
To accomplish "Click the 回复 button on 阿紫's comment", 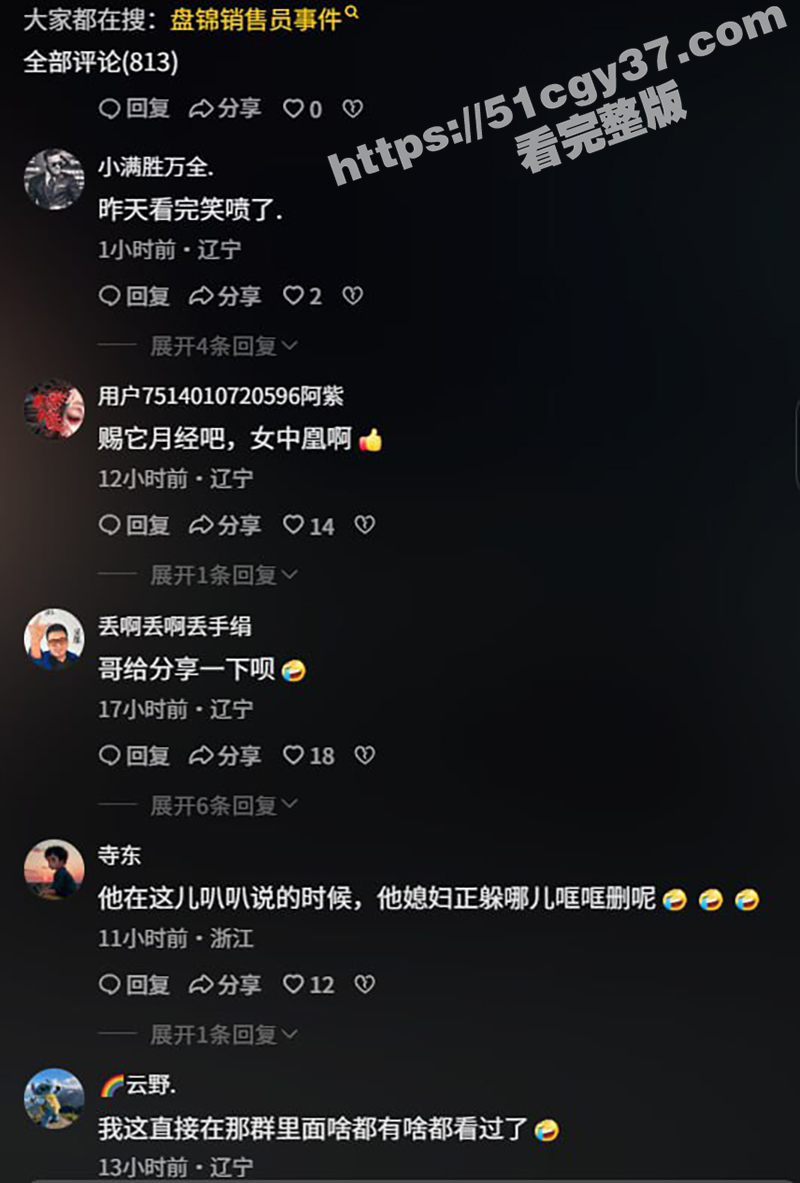I will coord(134,525).
